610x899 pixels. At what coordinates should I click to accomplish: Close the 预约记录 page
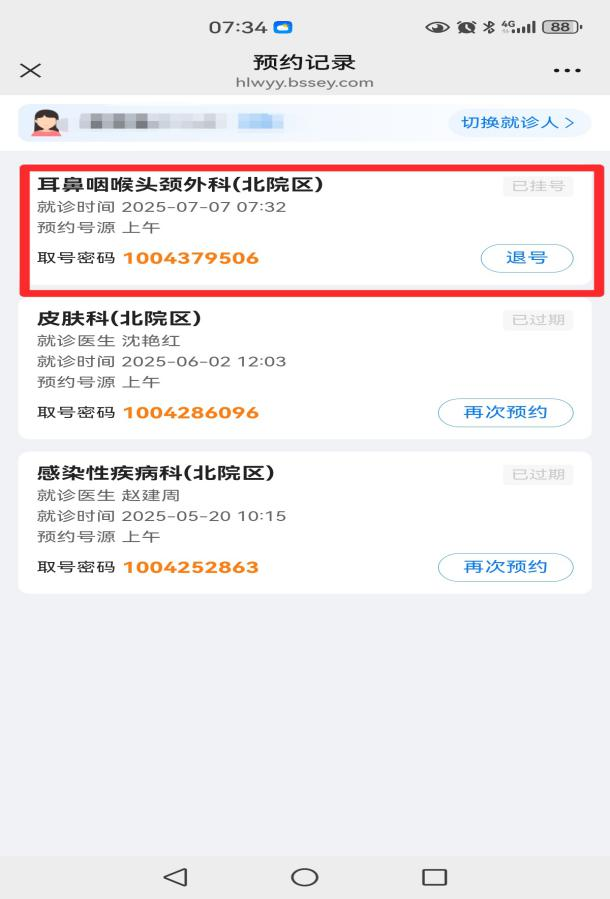coord(31,70)
